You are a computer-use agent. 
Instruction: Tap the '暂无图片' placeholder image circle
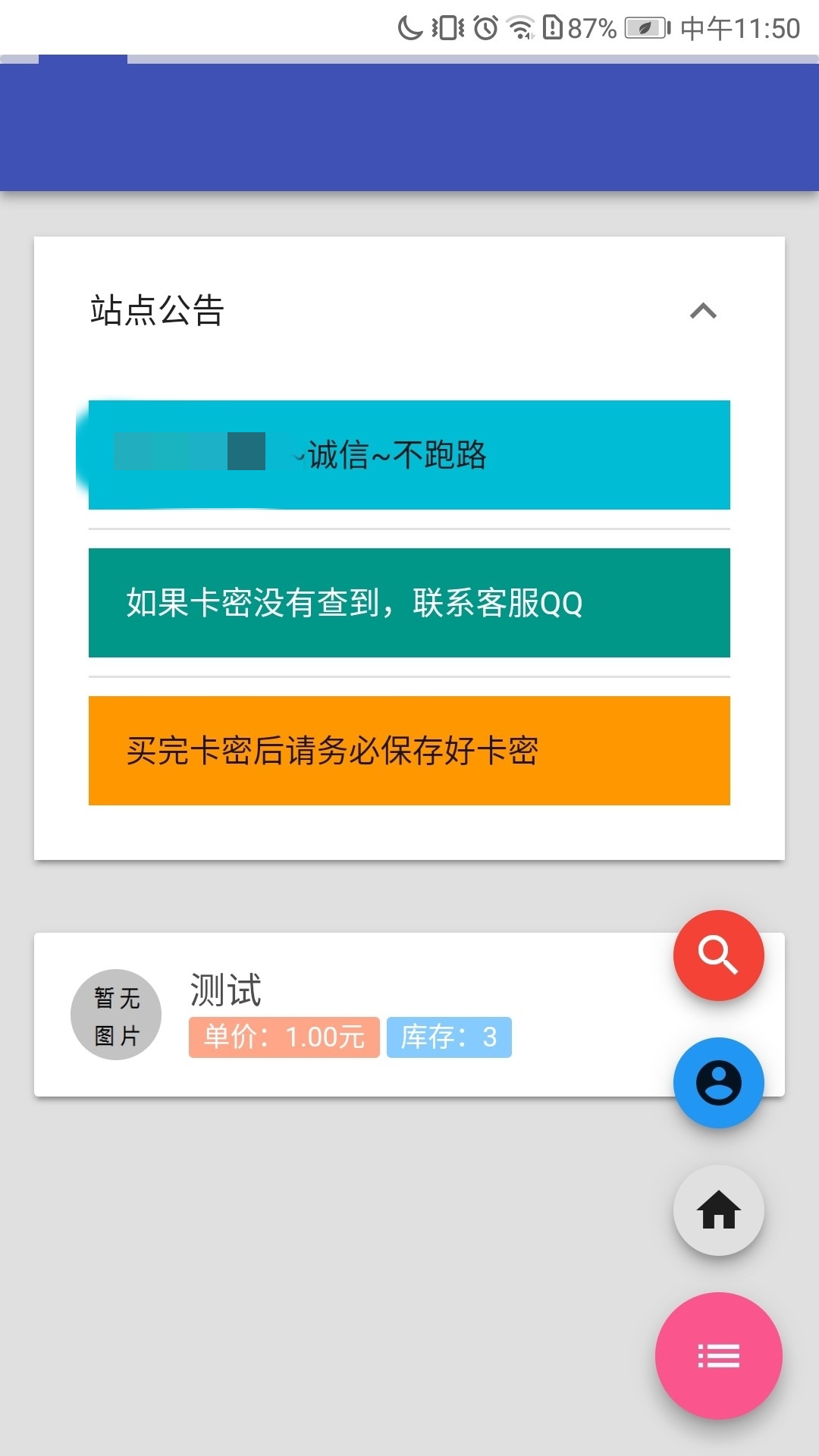click(115, 1014)
